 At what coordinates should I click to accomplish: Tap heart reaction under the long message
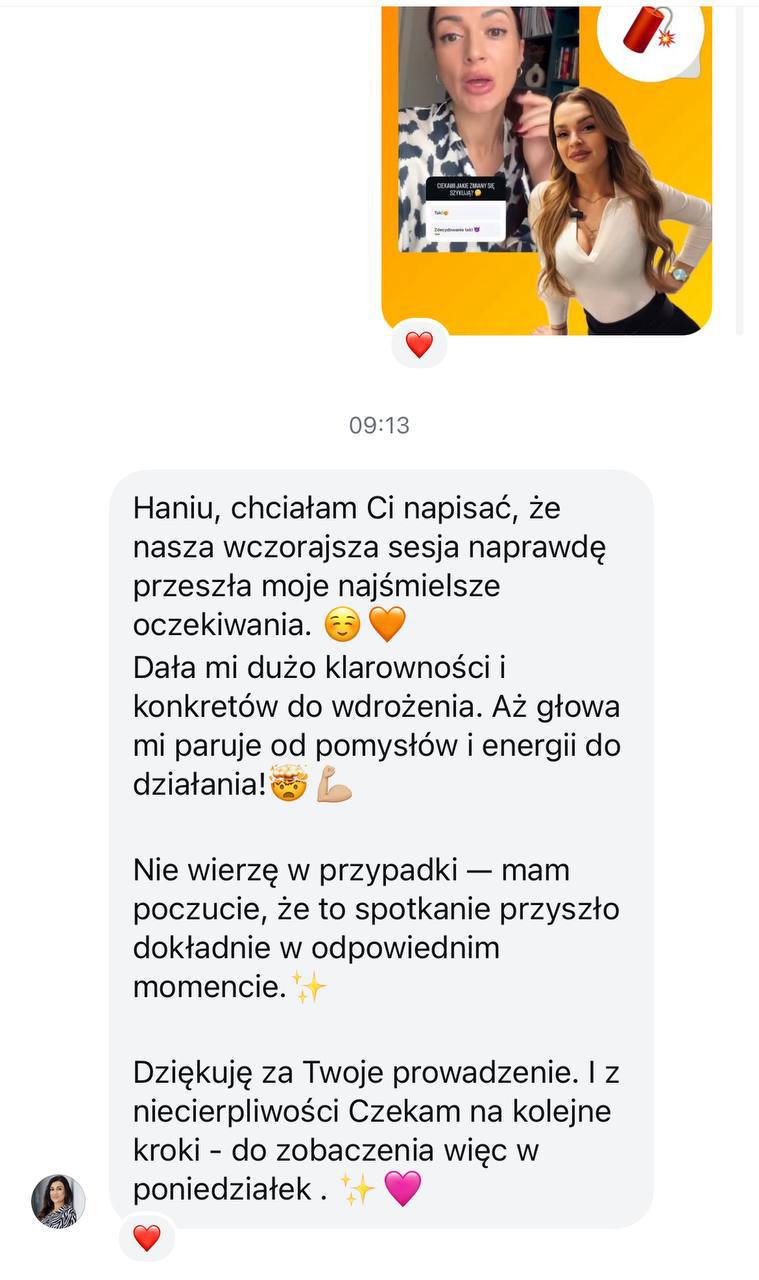(x=147, y=1238)
